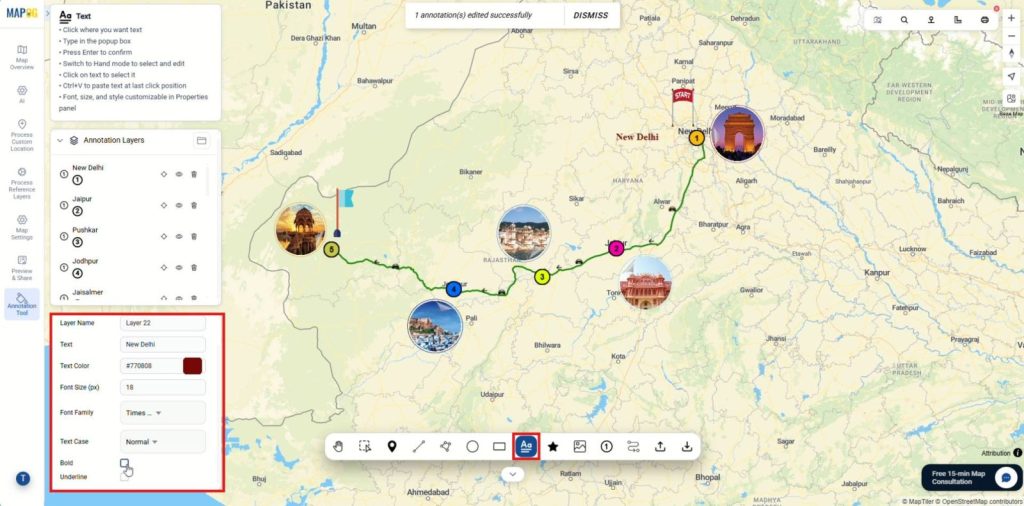The height and width of the screenshot is (506, 1024).
Task: Open the map search tool
Action: tap(904, 19)
